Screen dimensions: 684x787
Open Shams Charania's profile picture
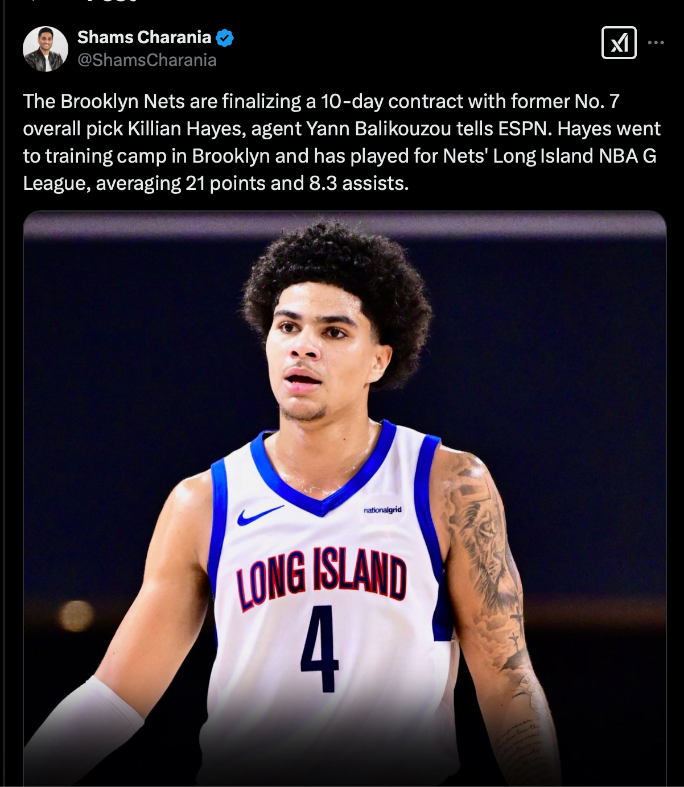pyautogui.click(x=45, y=48)
